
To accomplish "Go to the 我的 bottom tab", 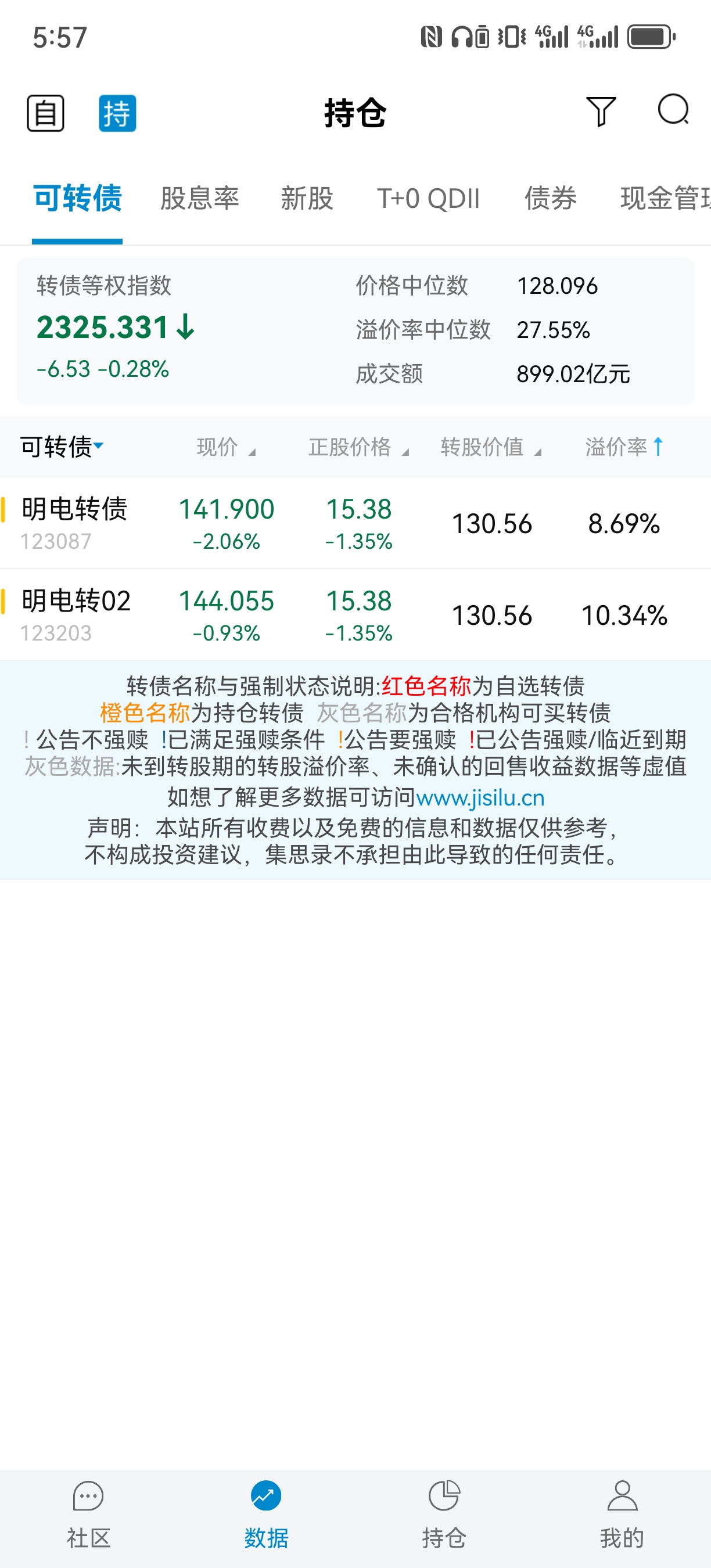I will pyautogui.click(x=622, y=1514).
